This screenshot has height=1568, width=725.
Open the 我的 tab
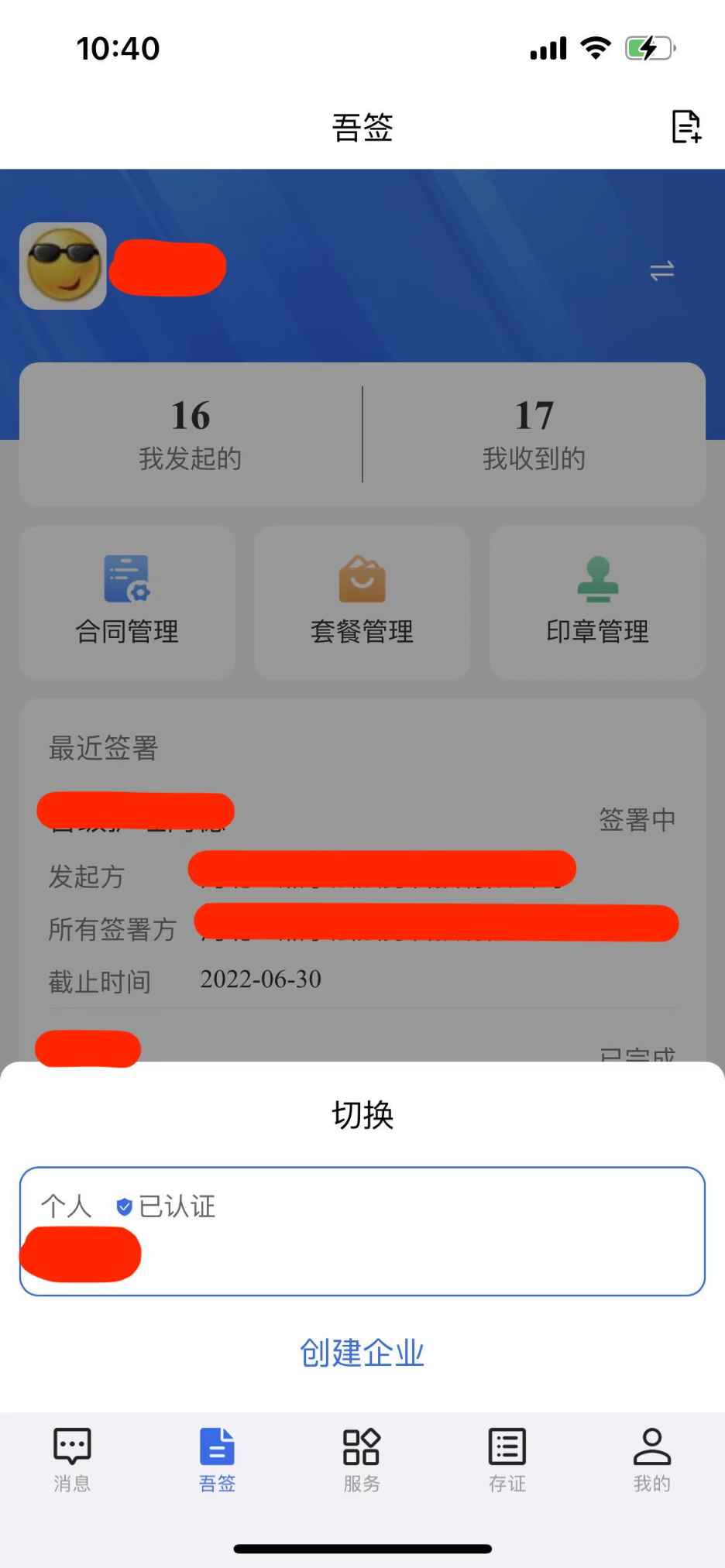coord(651,1460)
